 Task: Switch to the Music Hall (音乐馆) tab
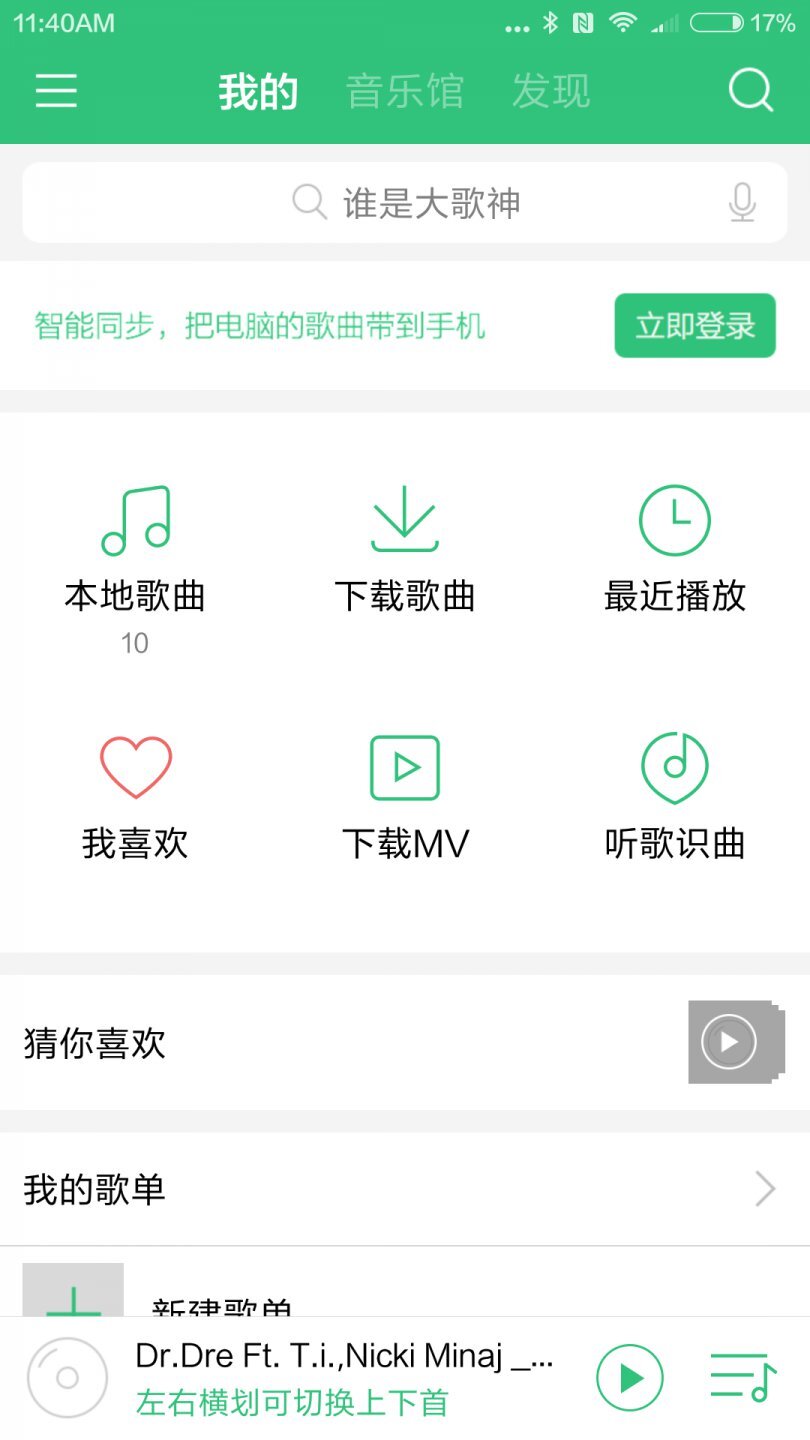(x=405, y=90)
